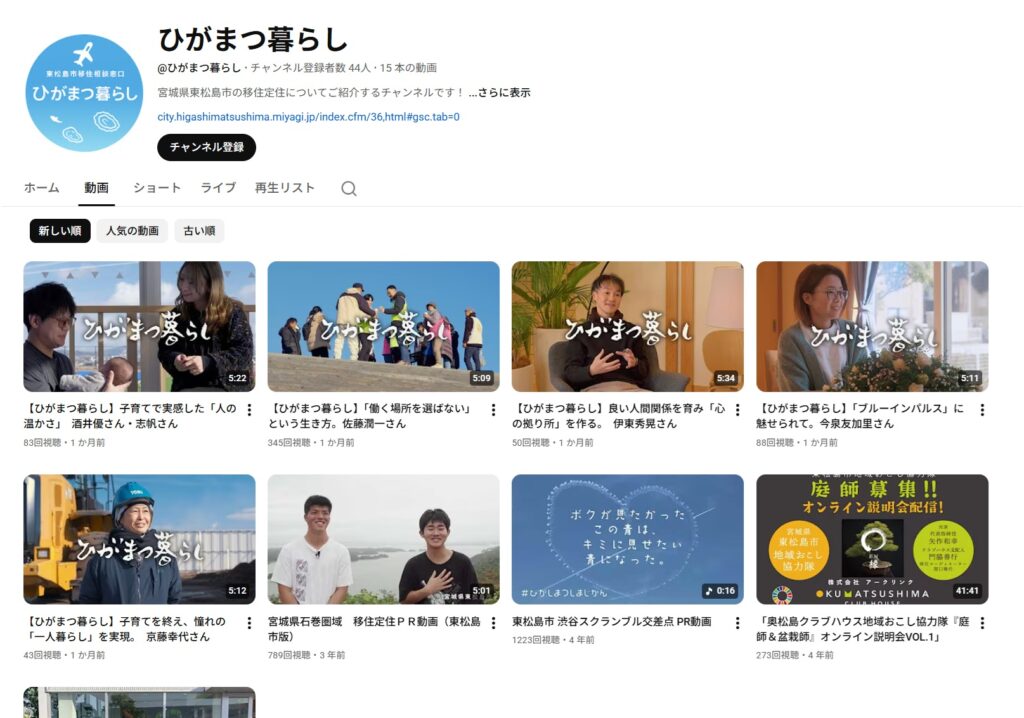This screenshot has height=718, width=1024.
Task: Play the 今泉友加里さん video
Action: (872, 326)
